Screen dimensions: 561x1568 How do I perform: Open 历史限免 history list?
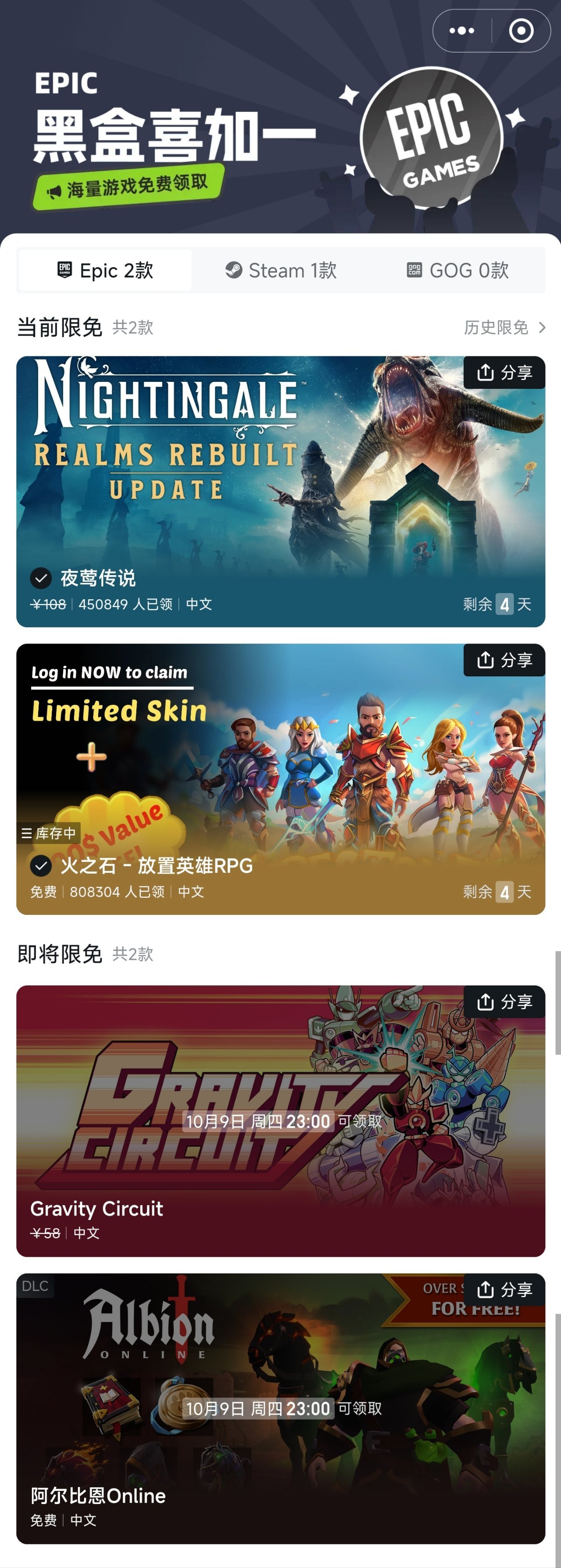click(504, 327)
